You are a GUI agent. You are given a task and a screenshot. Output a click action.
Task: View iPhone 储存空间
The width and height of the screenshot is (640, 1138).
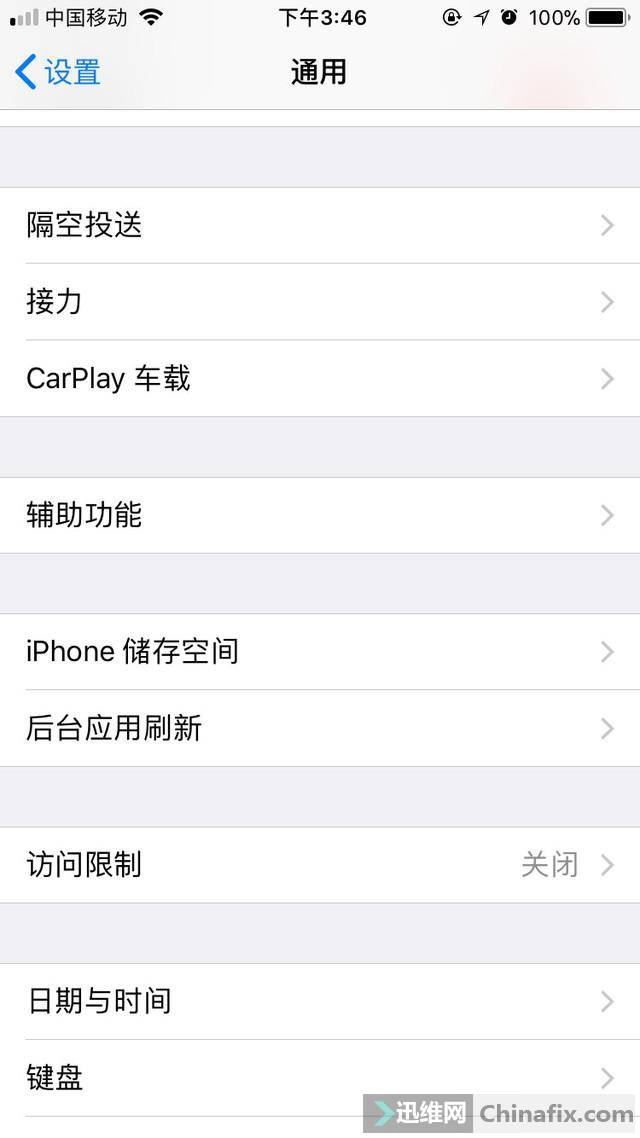point(320,652)
